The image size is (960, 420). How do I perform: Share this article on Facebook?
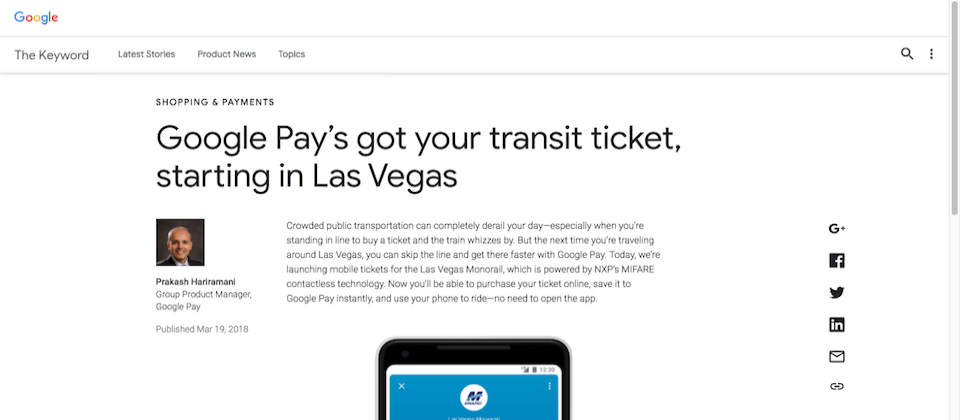pyautogui.click(x=837, y=261)
